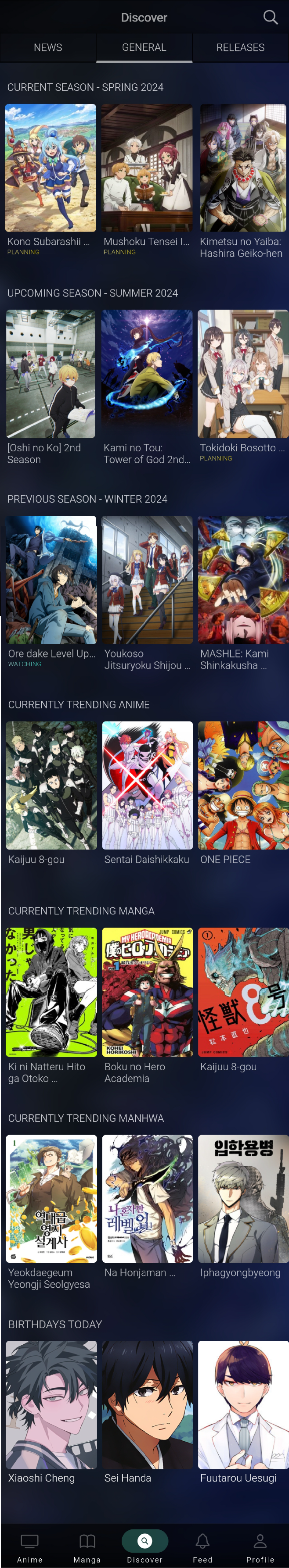Open Yeokdaegeum Yeongji Seolgyesa manhwa
The width and height of the screenshot is (289, 1568).
(x=51, y=1198)
